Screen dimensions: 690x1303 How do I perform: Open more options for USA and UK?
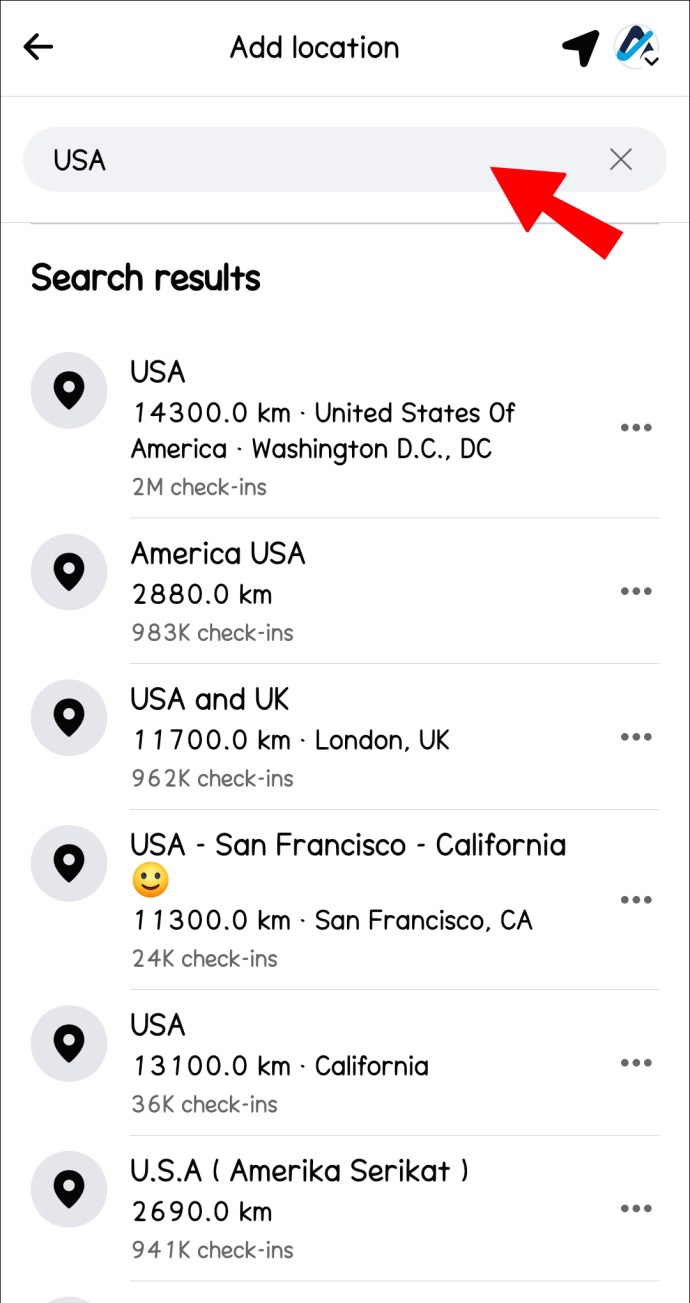point(636,737)
